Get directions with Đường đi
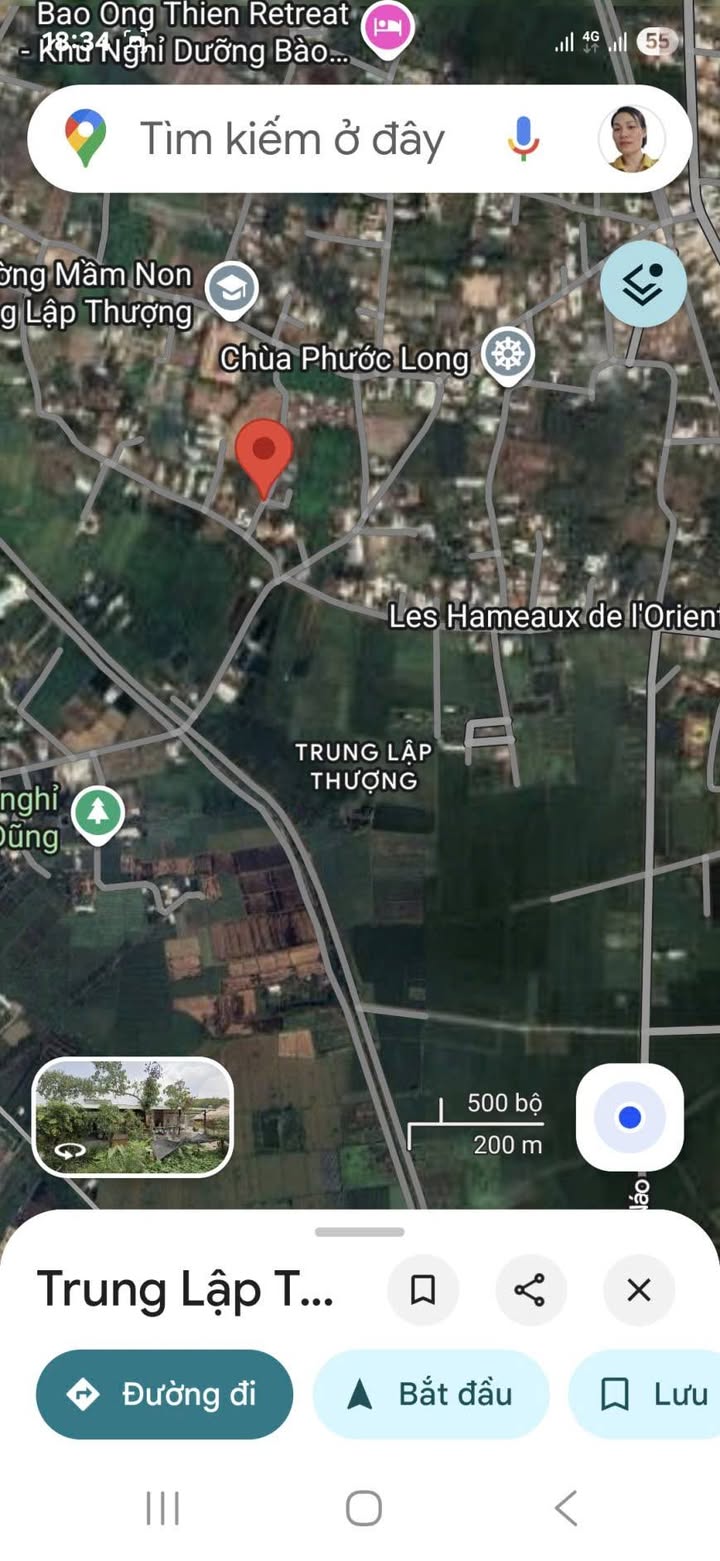This screenshot has width=720, height=1561. 164,1394
